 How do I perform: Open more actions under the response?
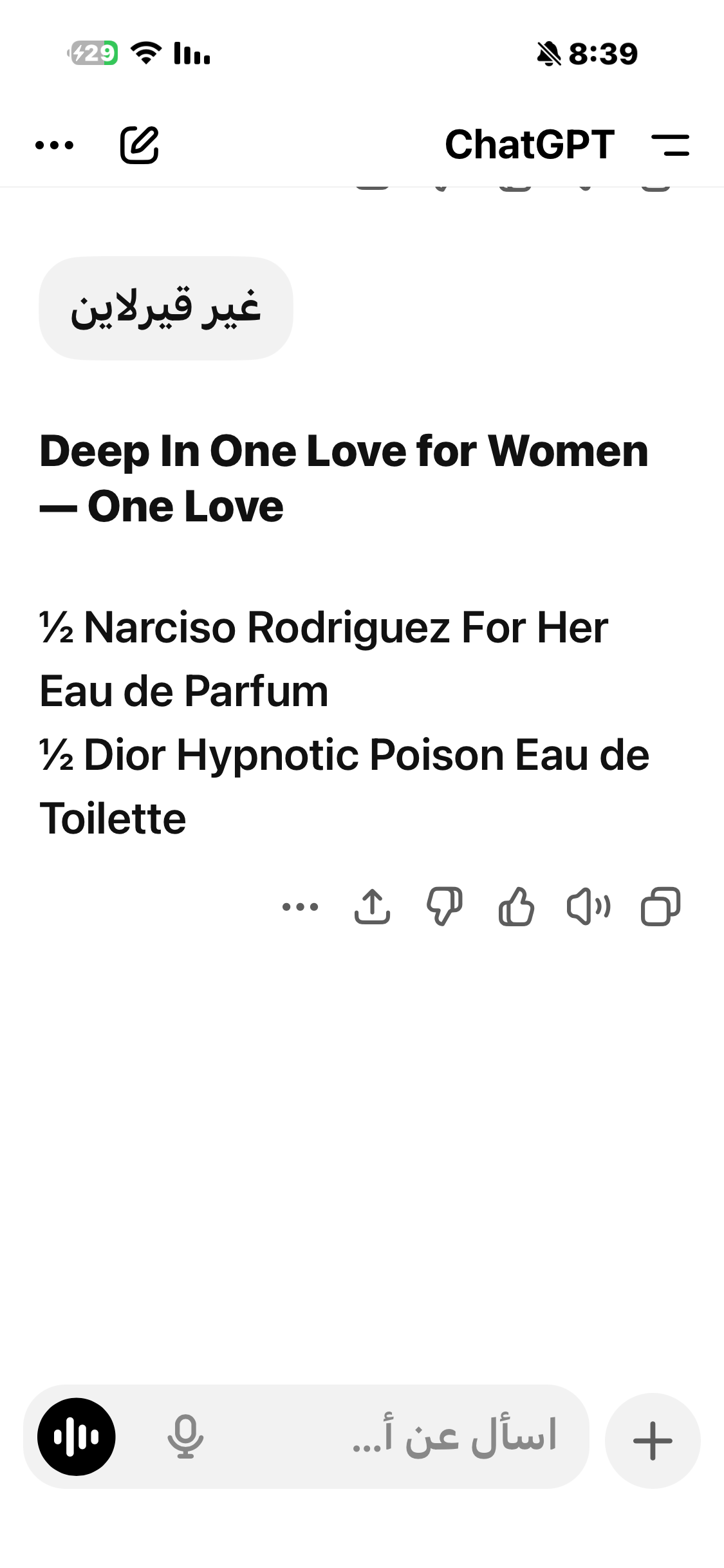tap(300, 907)
